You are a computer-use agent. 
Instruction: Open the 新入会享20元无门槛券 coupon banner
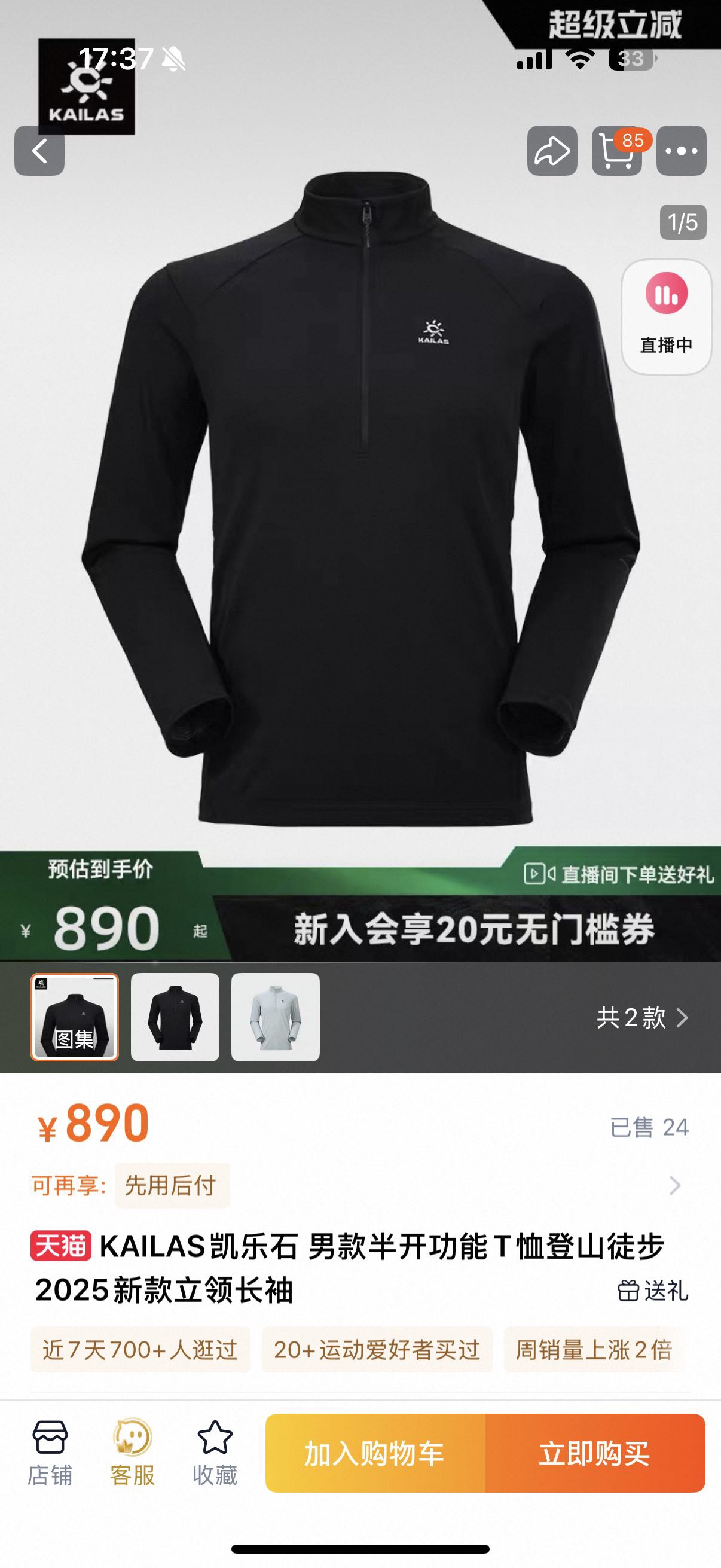tap(473, 929)
